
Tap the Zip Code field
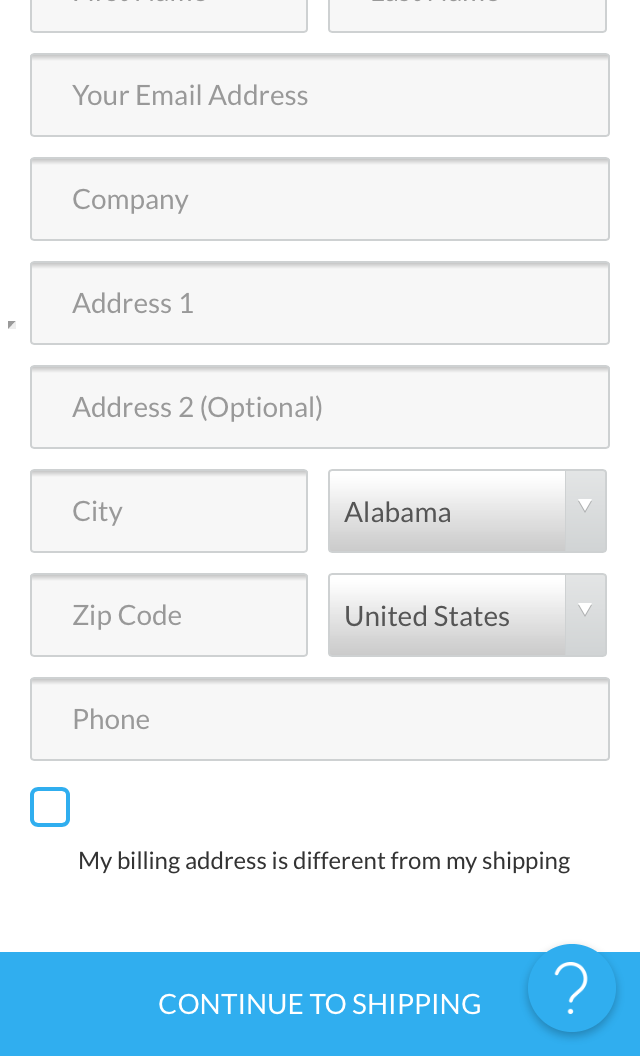[169, 615]
